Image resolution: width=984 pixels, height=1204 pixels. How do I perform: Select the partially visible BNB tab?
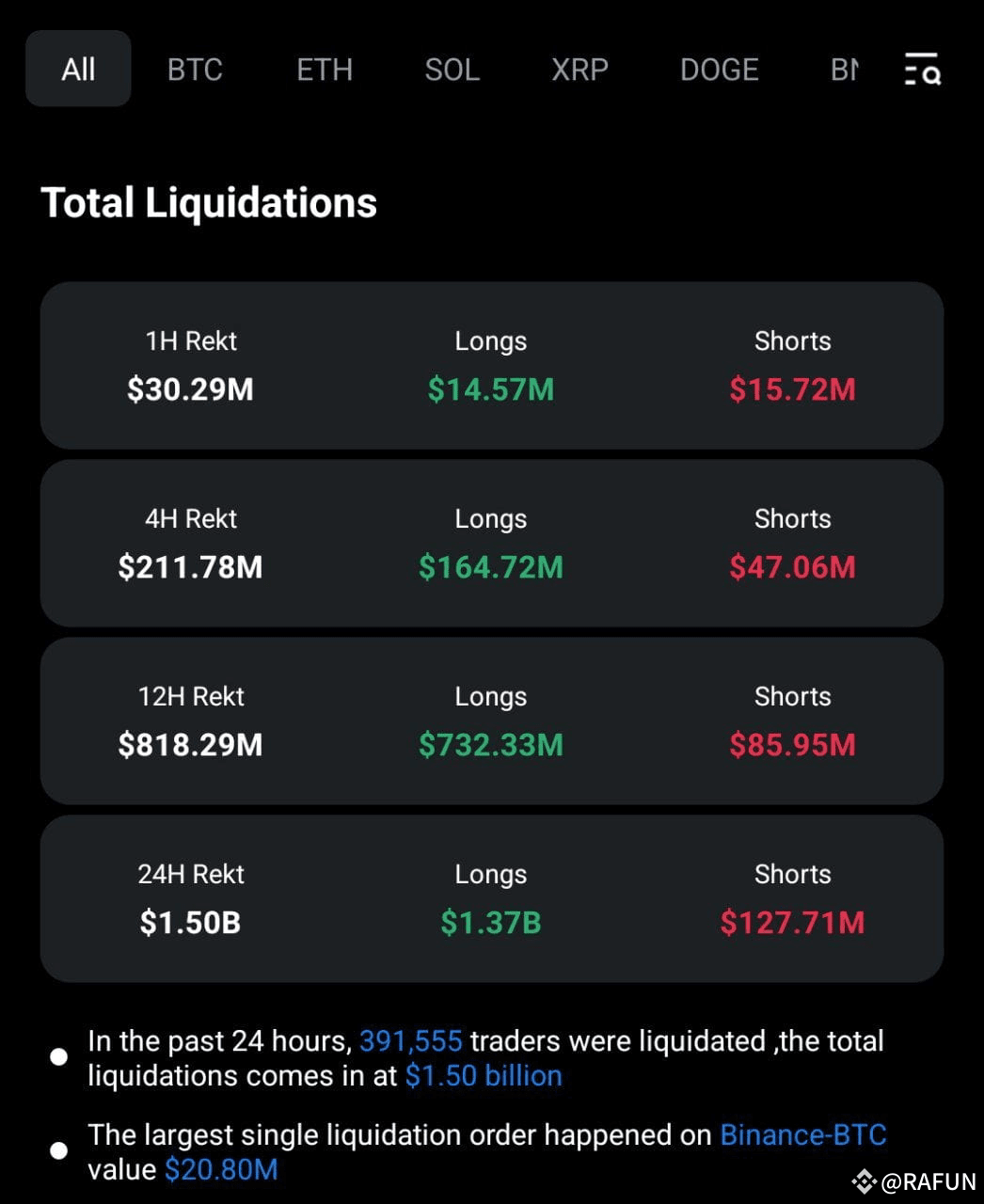pyautogui.click(x=844, y=70)
